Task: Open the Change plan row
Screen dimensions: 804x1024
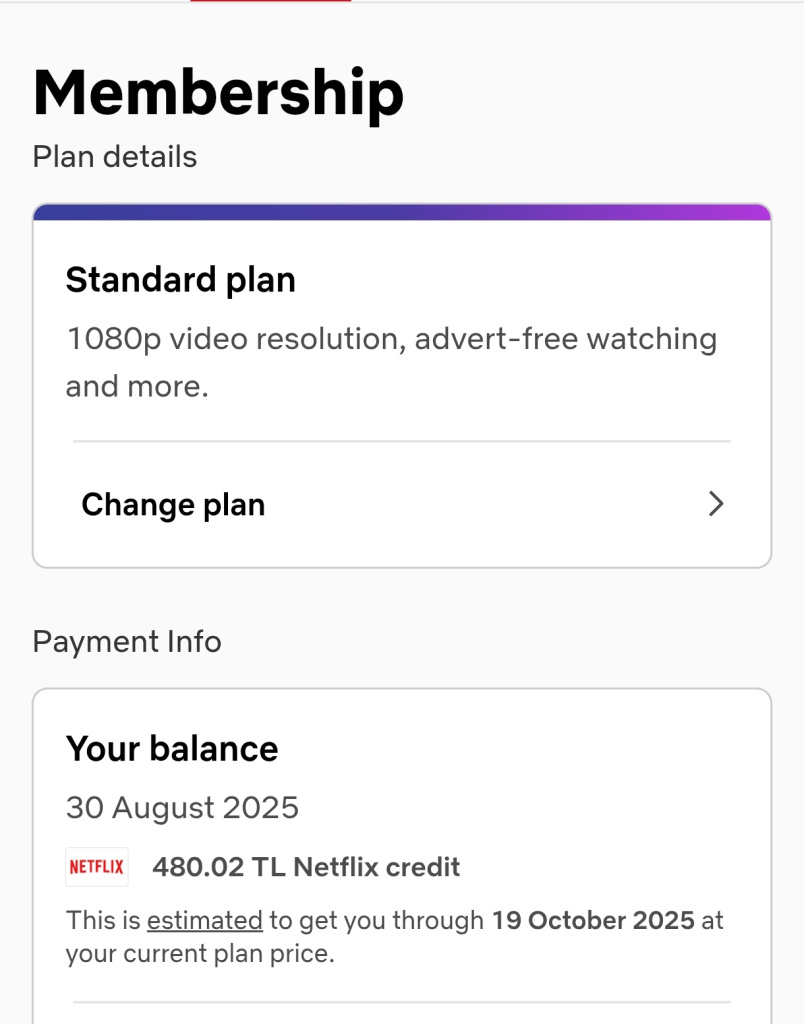Action: (x=401, y=504)
